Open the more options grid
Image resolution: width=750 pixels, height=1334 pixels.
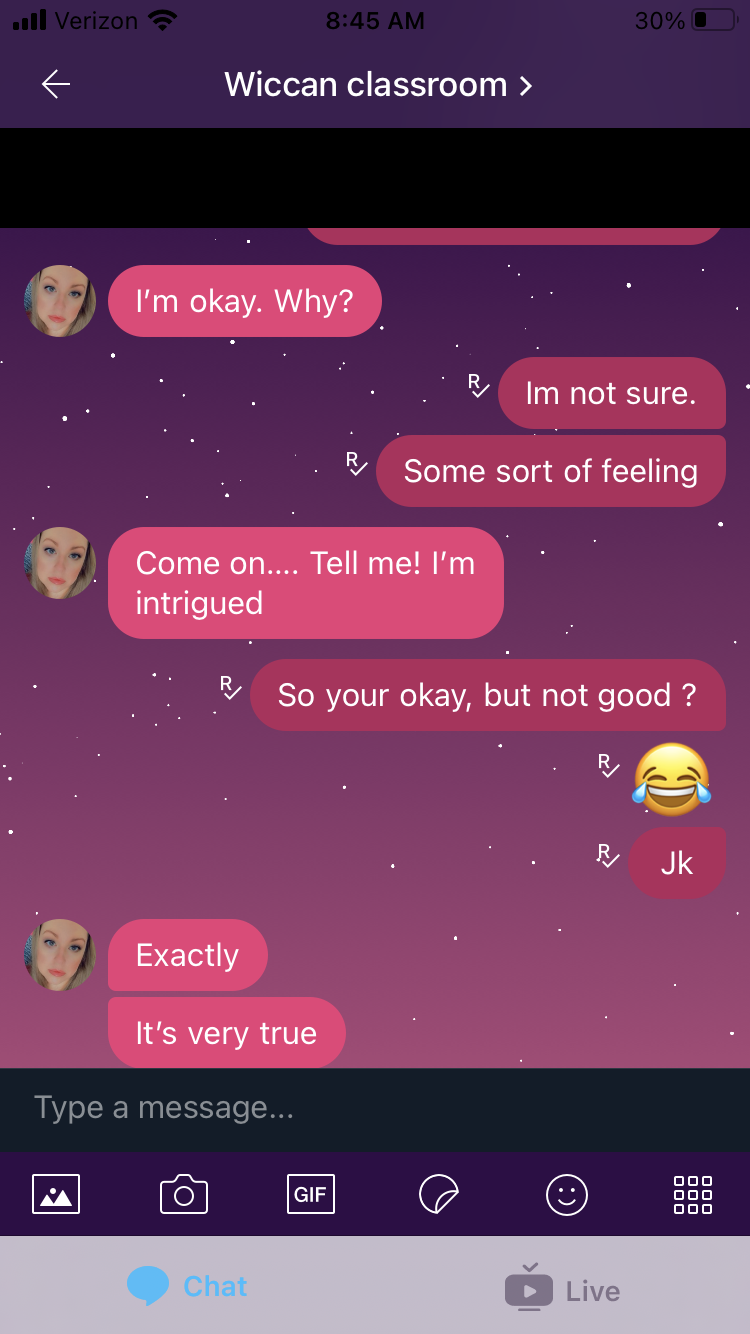tap(693, 1194)
